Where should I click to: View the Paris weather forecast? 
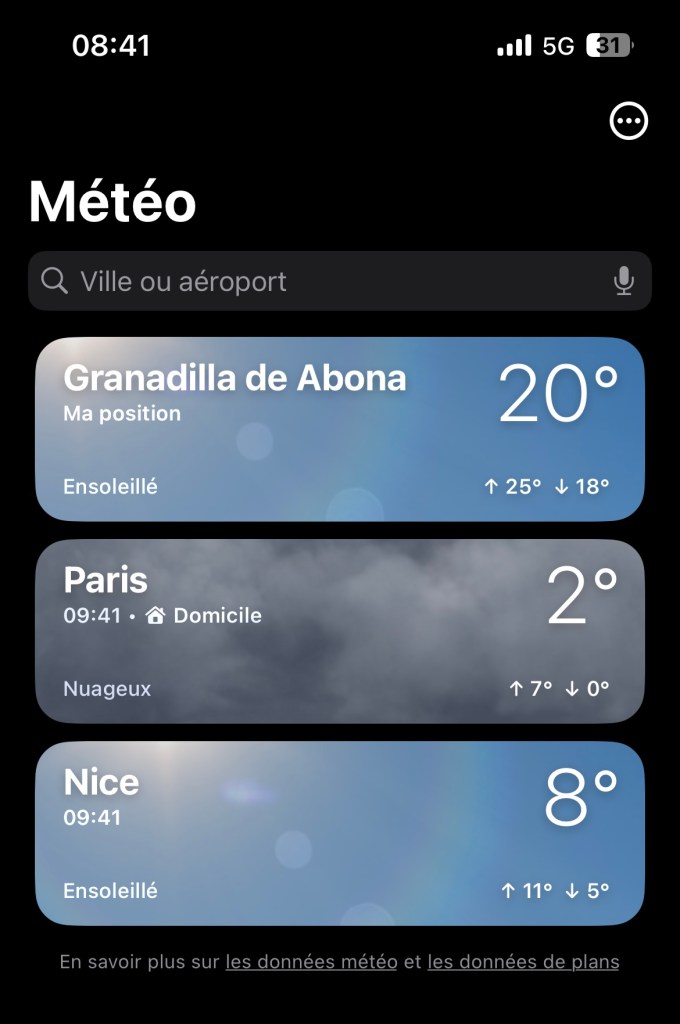340,631
